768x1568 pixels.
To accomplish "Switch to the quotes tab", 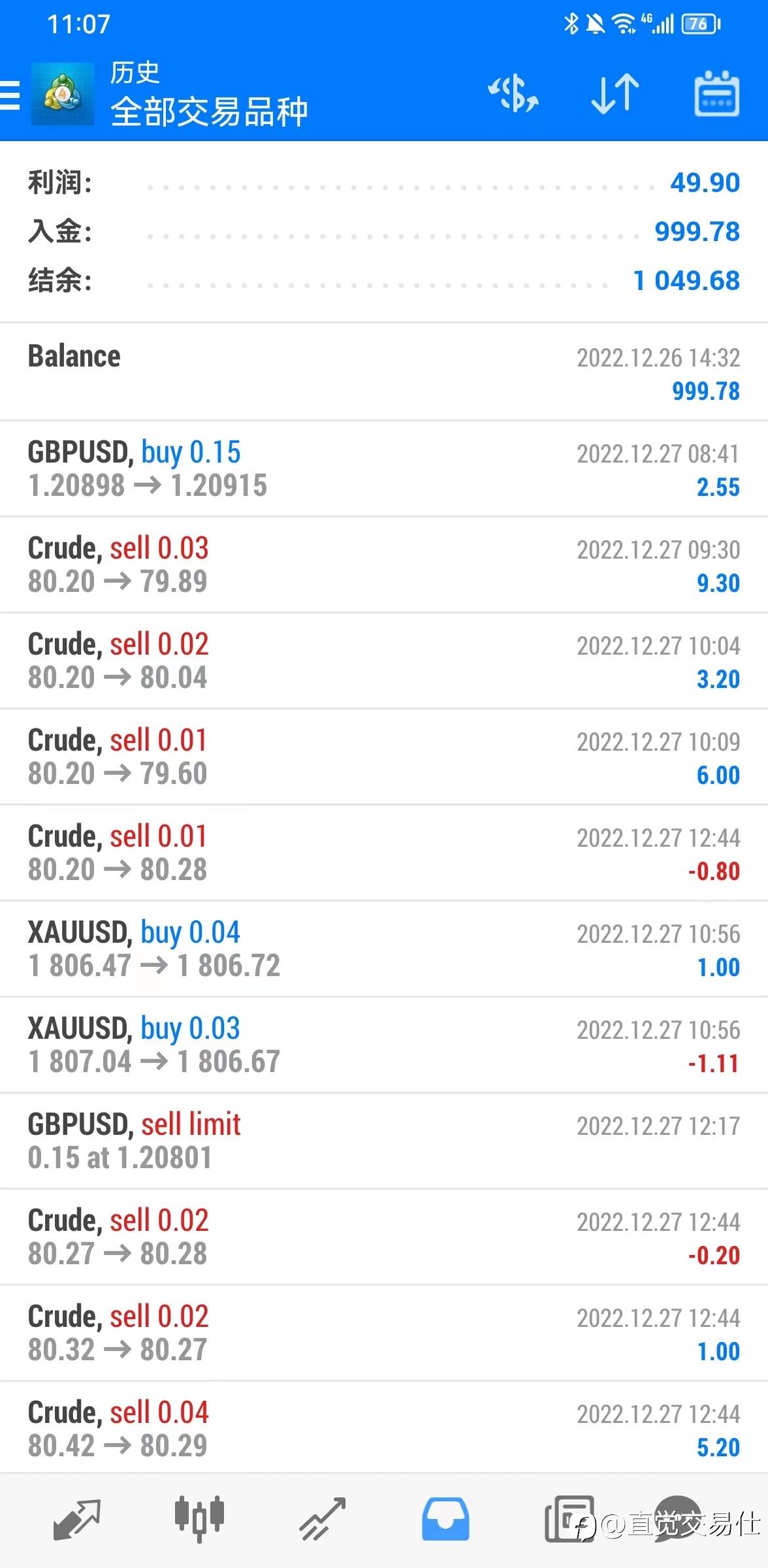I will point(76,1519).
